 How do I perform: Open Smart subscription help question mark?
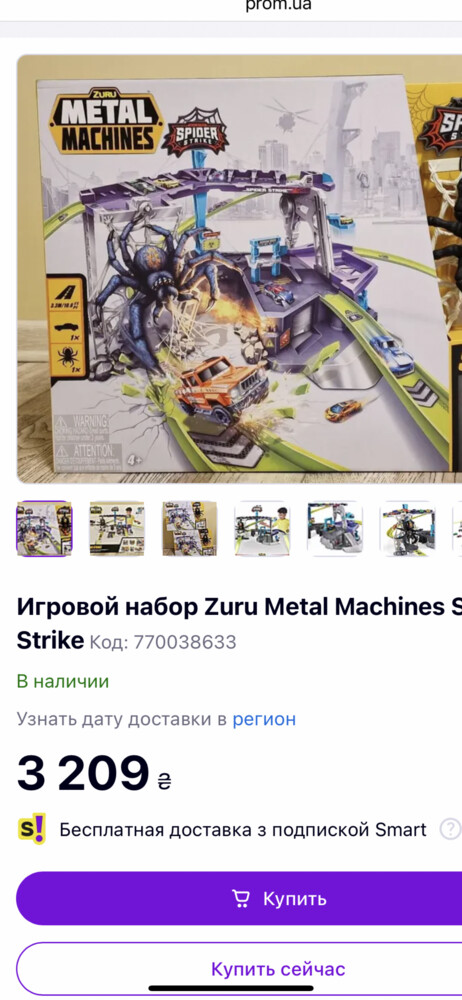451,829
